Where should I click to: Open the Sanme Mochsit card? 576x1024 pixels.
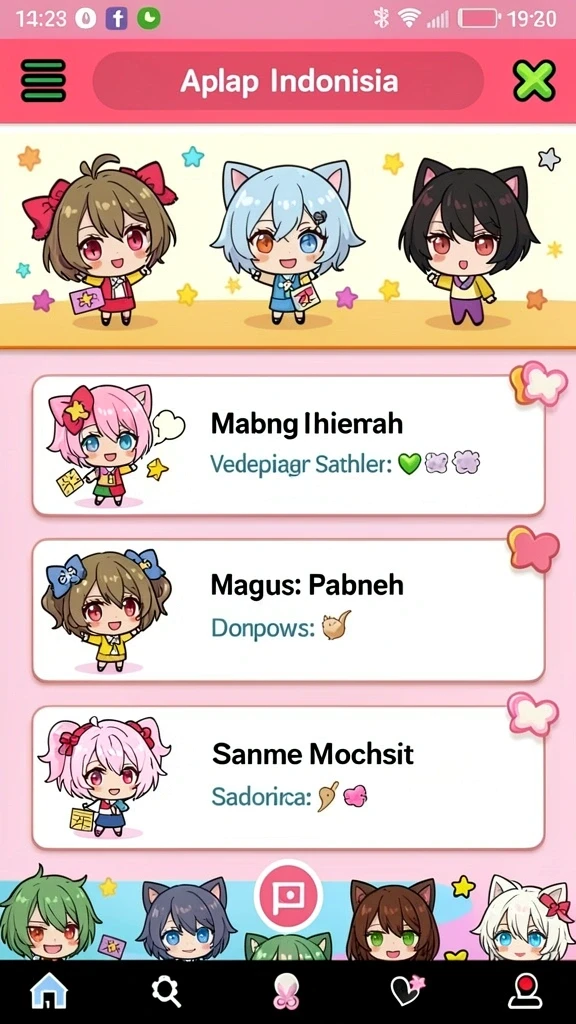(x=288, y=777)
